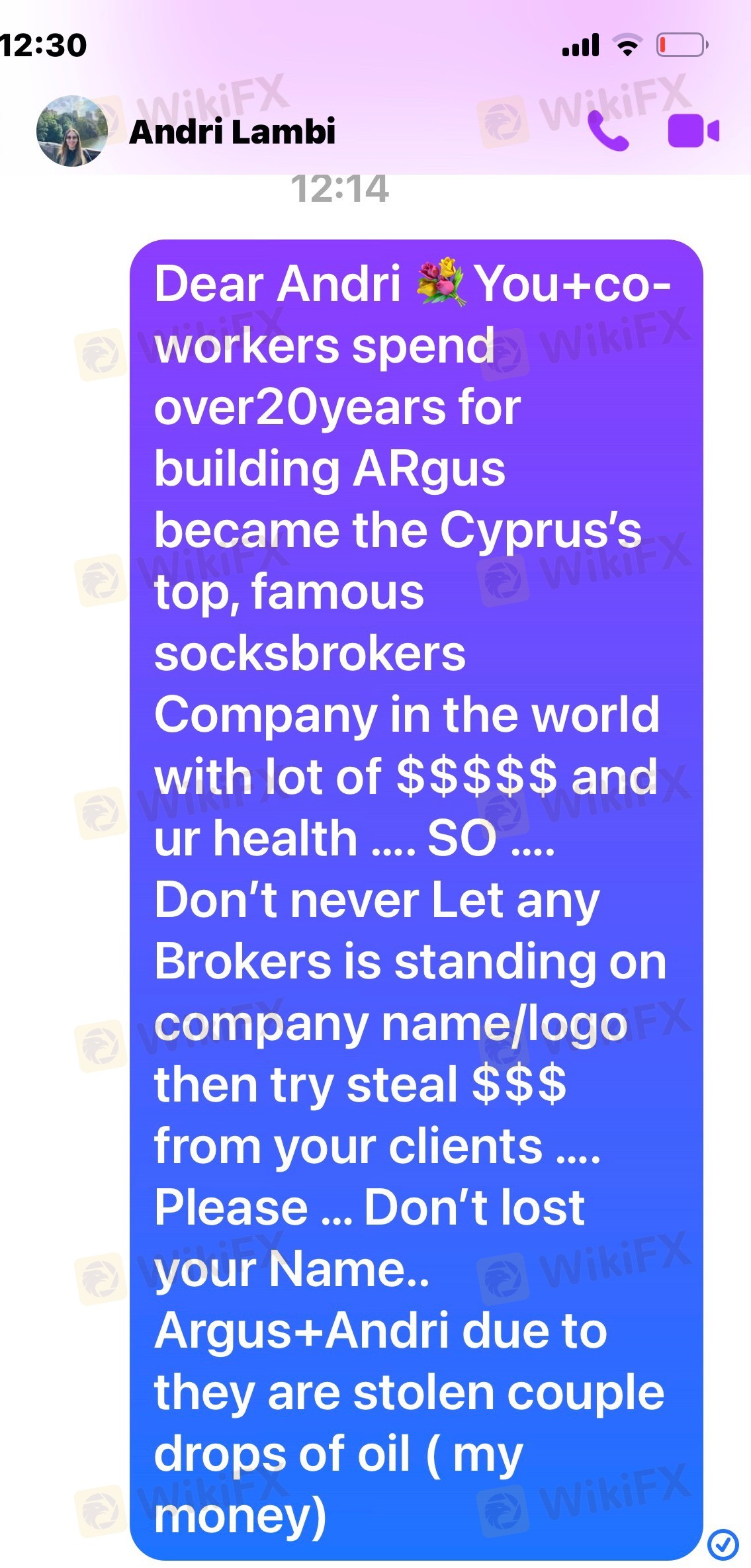
Task: Start a video call with Andri Lambi
Action: pos(693,130)
